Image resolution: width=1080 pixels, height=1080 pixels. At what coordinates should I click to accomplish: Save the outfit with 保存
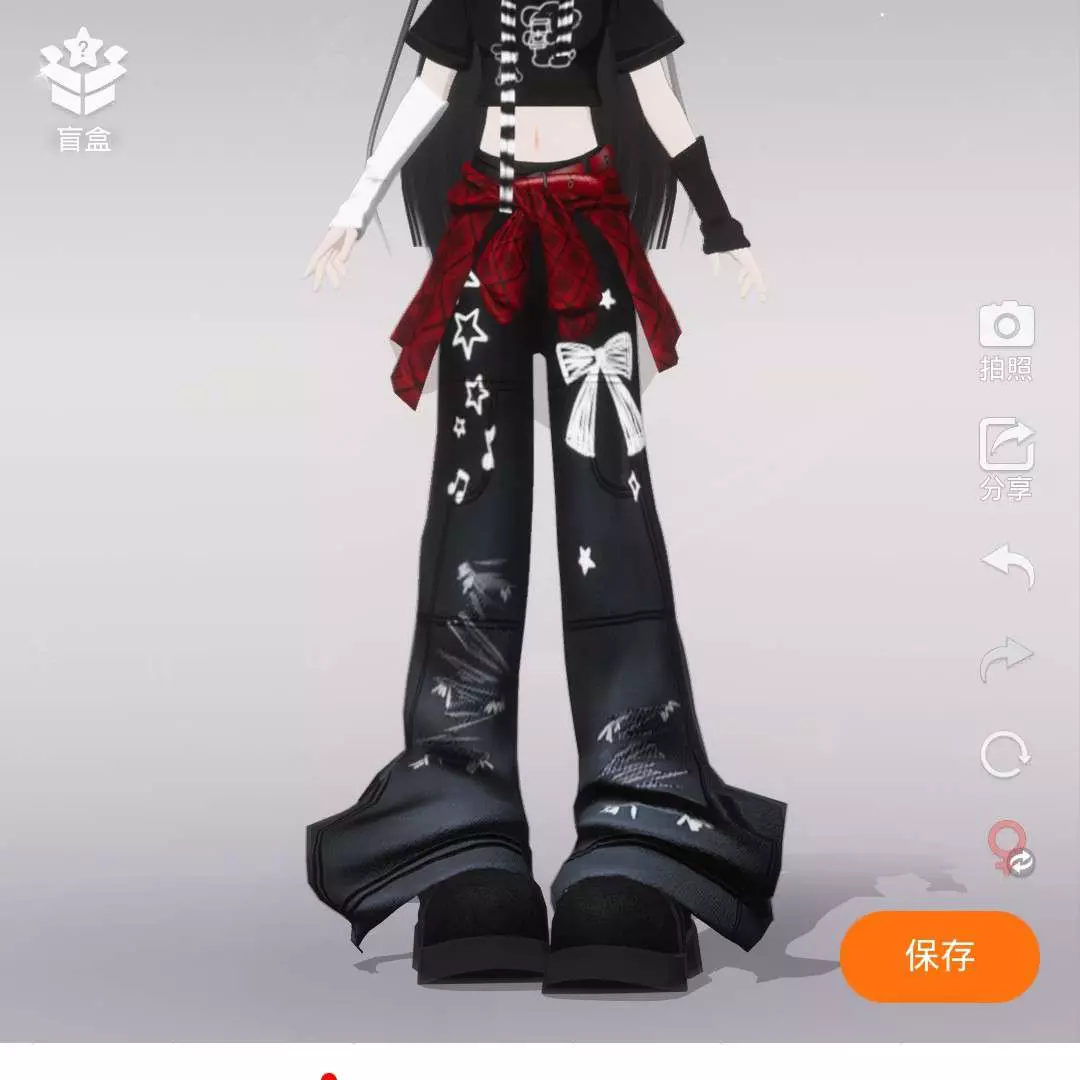[x=939, y=956]
